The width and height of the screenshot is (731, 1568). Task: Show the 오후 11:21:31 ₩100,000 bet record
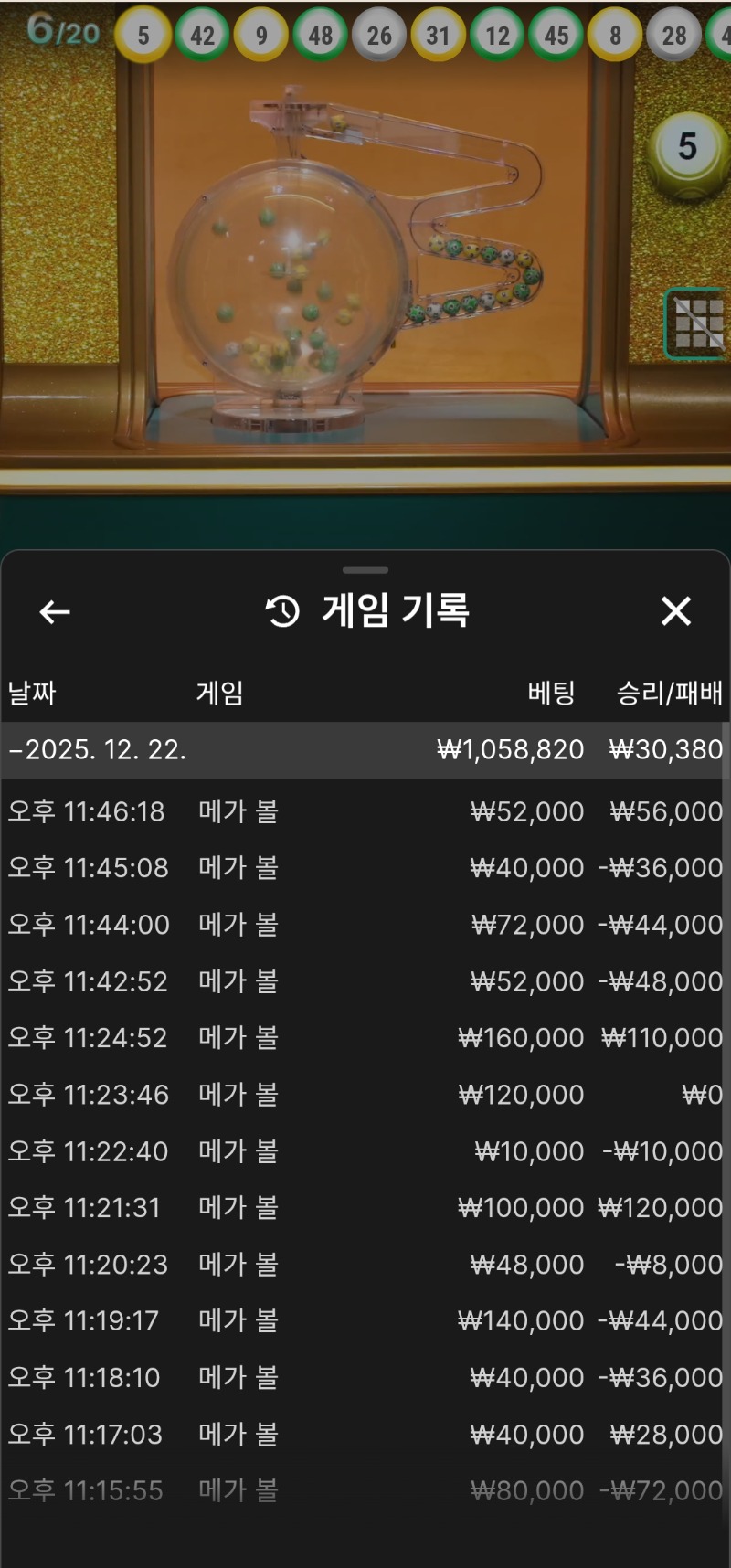[365, 1208]
